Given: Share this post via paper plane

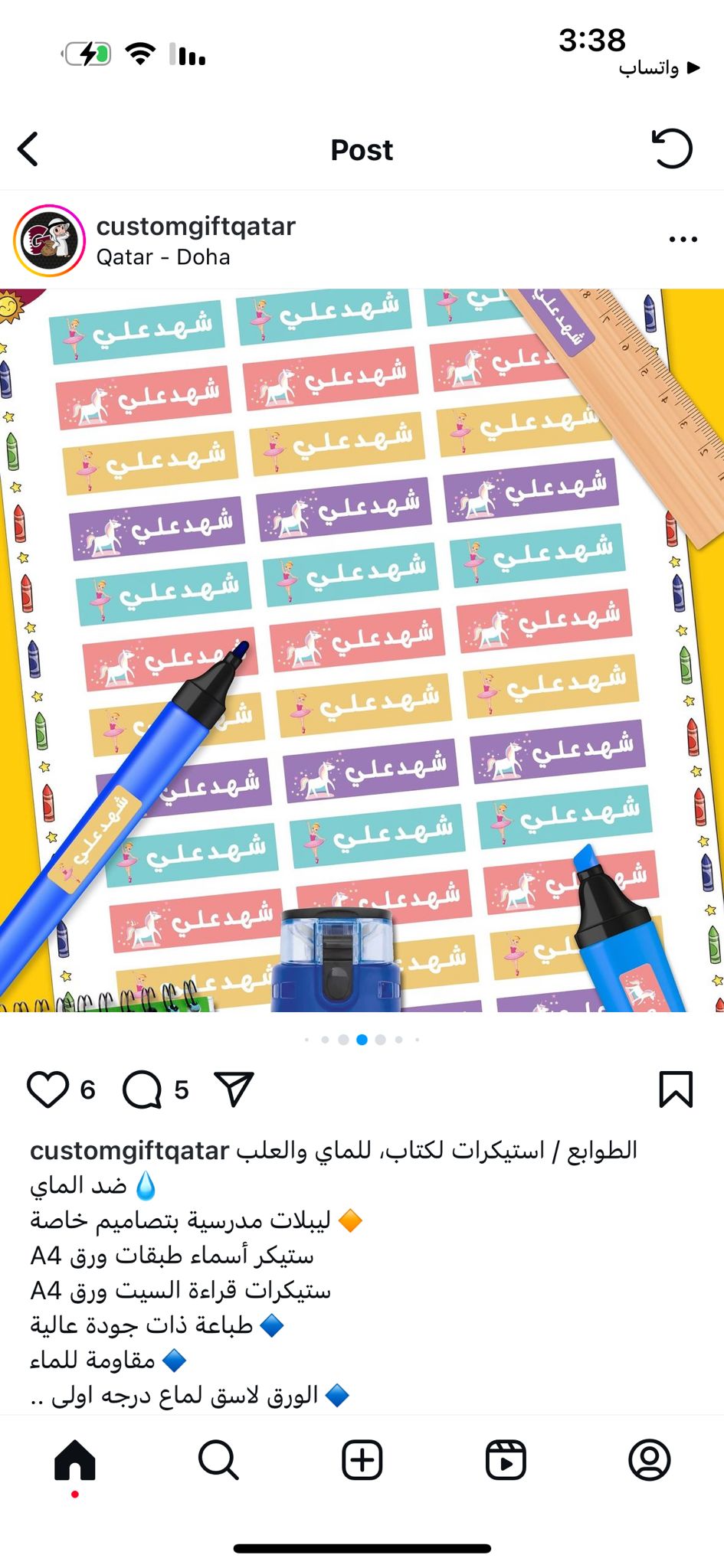Looking at the screenshot, I should (234, 1089).
